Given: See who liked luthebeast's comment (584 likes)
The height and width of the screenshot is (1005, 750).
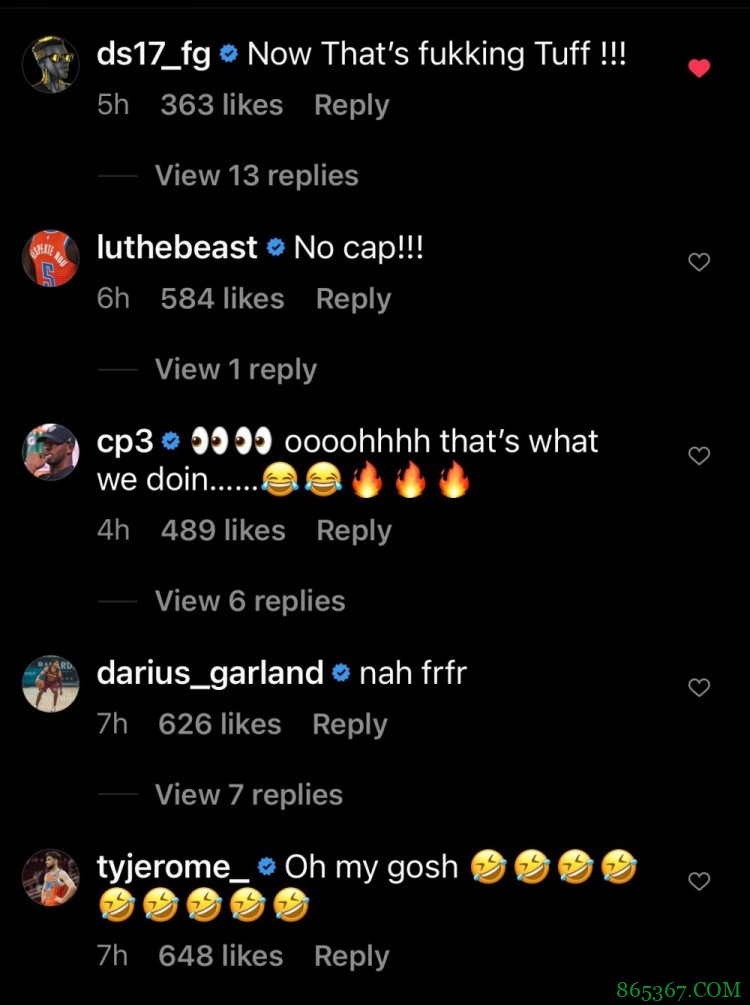Looking at the screenshot, I should (x=222, y=299).
